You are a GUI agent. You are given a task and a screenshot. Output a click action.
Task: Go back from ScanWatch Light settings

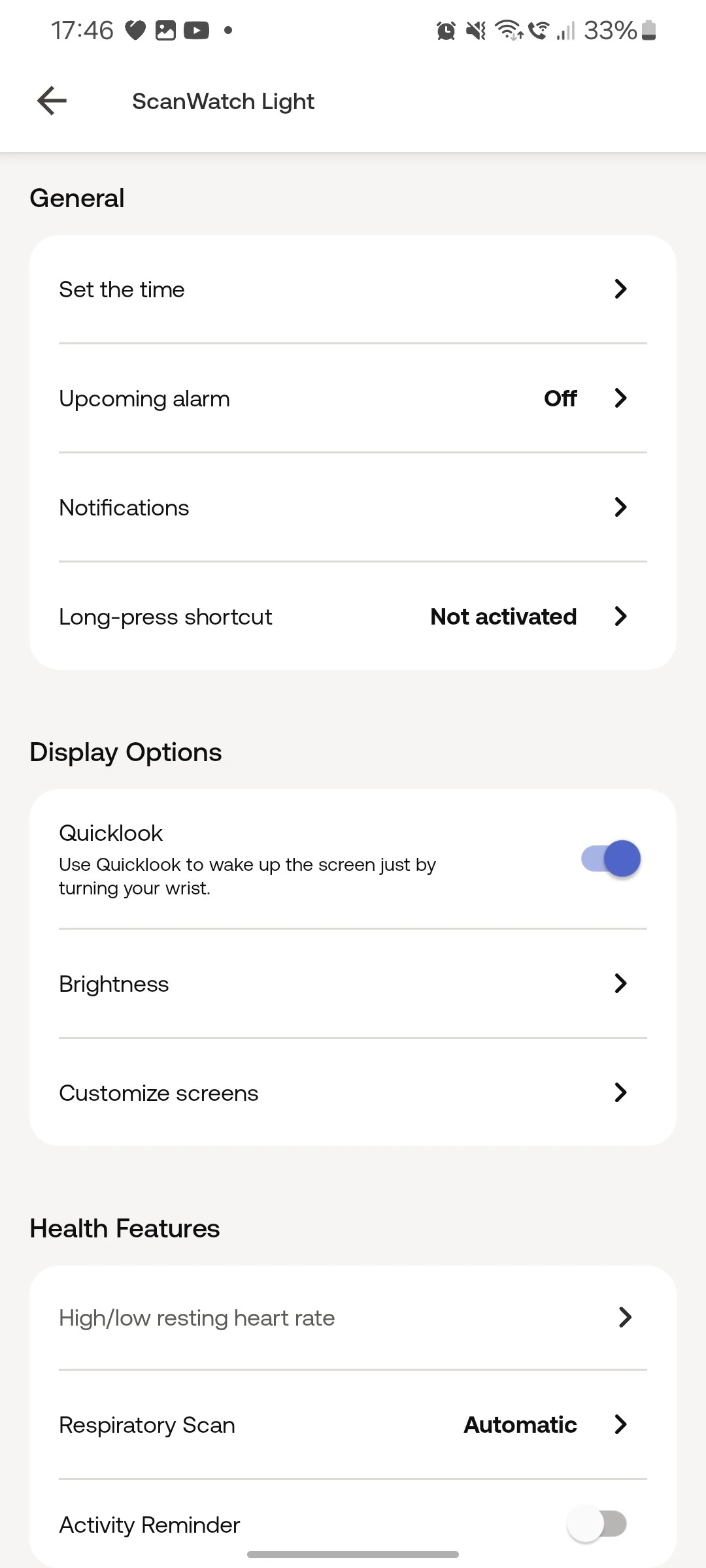[x=52, y=101]
